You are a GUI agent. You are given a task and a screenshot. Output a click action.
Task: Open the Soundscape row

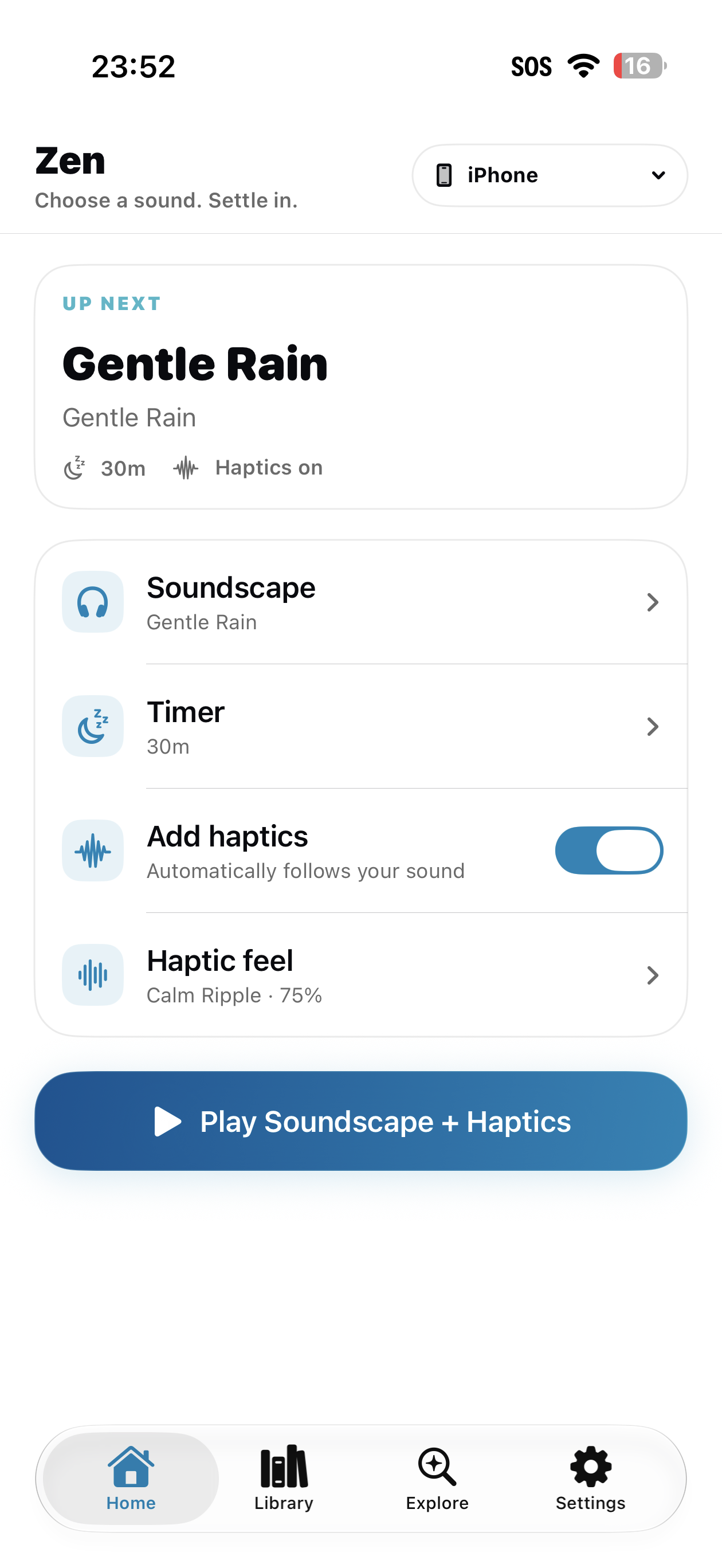tap(361, 602)
